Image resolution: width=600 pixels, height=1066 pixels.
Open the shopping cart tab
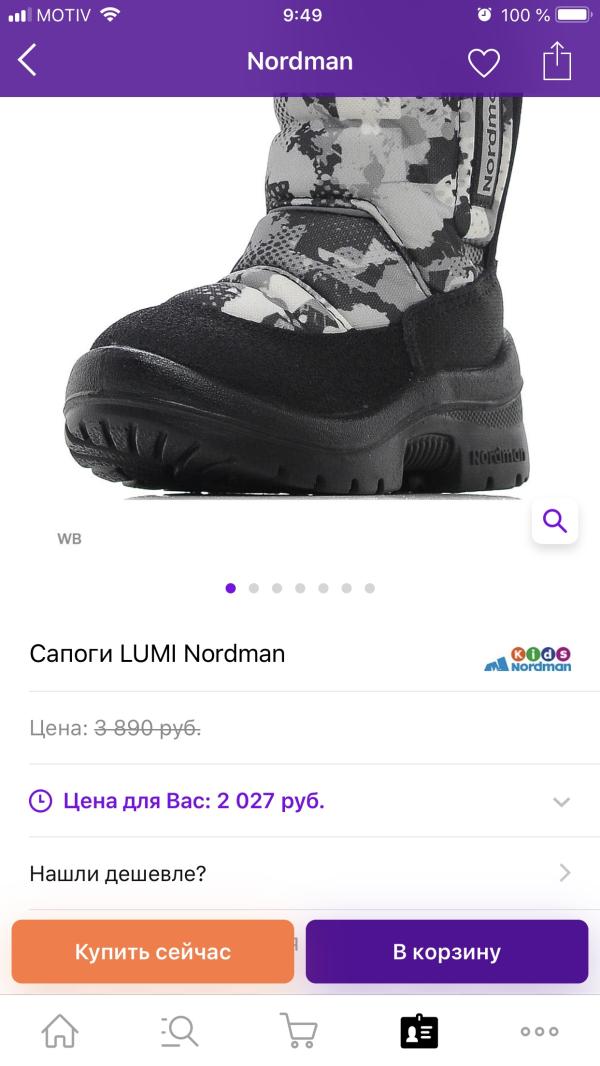tap(298, 1031)
